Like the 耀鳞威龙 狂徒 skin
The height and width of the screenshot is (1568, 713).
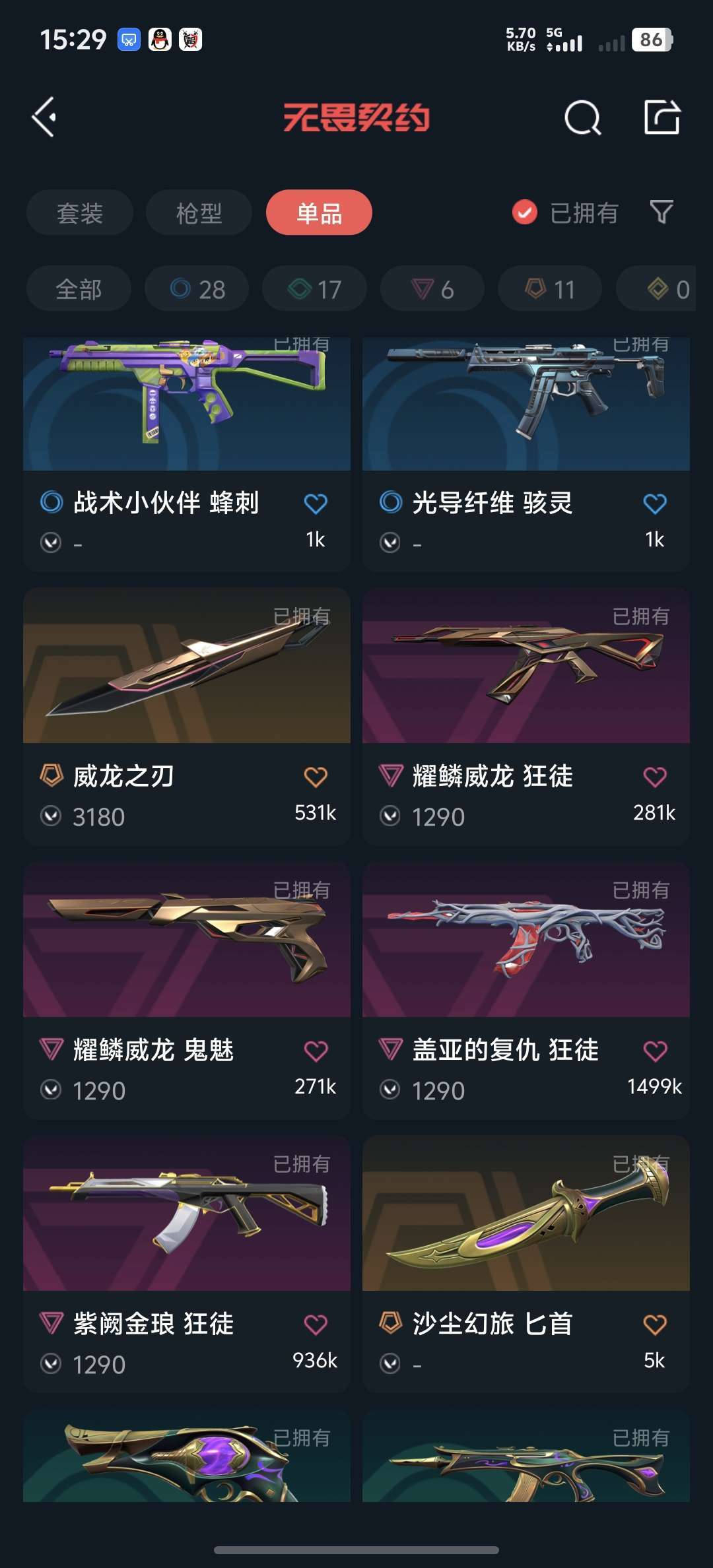(655, 777)
